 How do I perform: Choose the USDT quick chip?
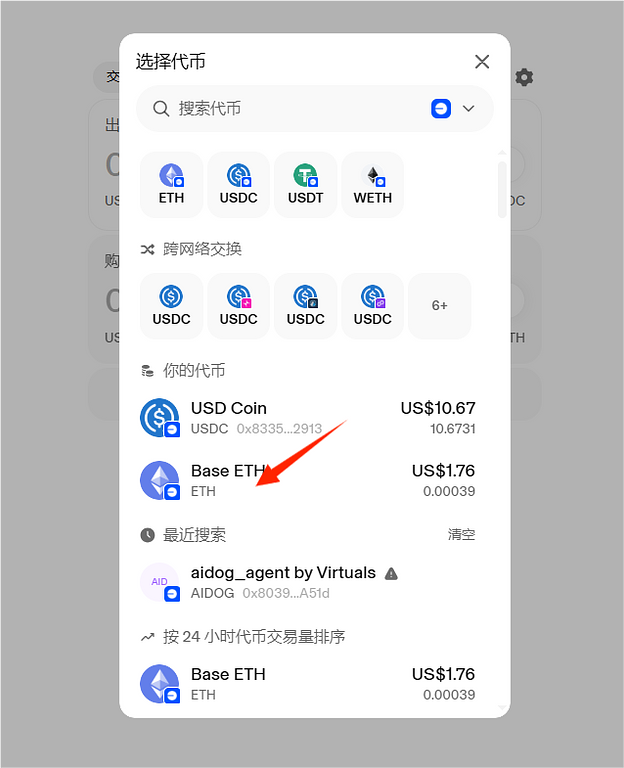coord(305,185)
